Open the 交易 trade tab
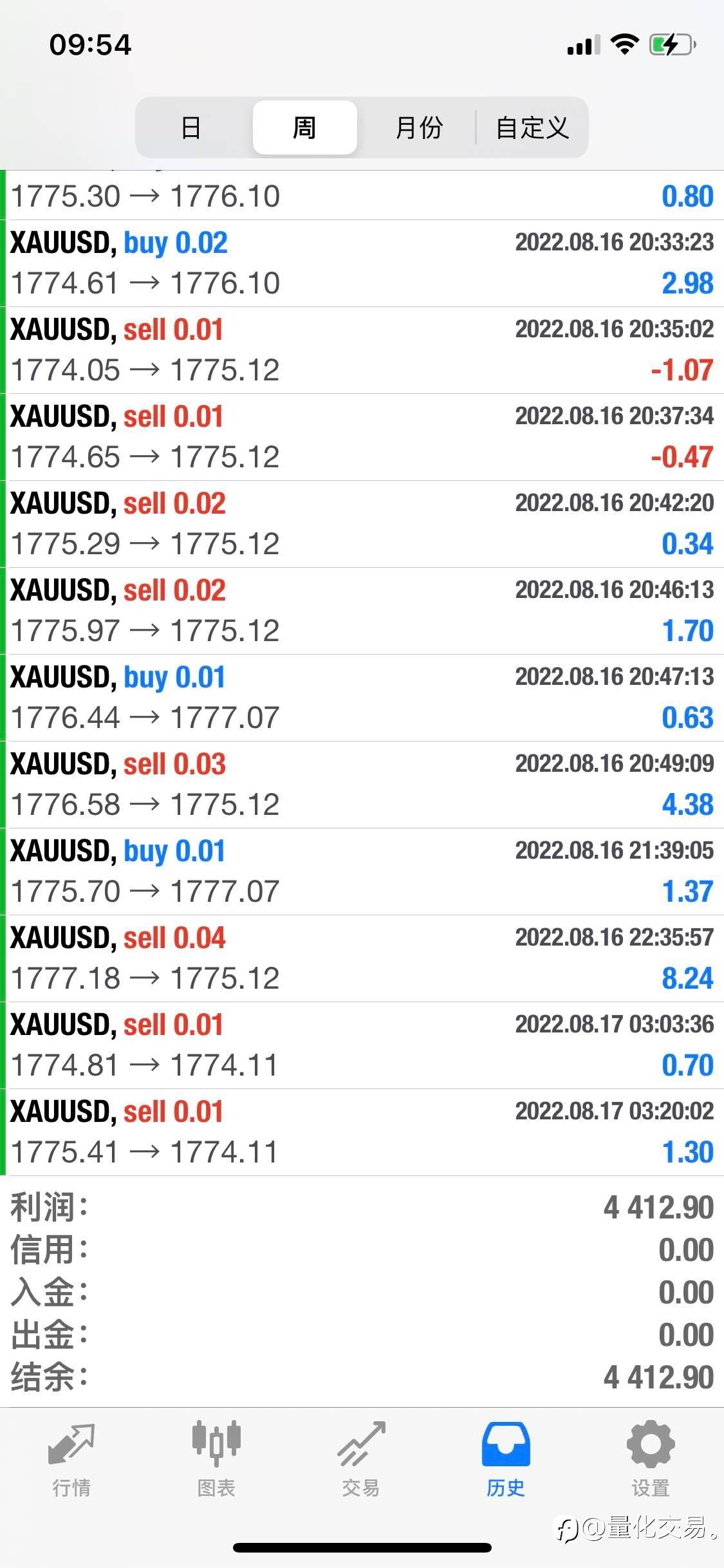The width and height of the screenshot is (724, 1568). pyautogui.click(x=361, y=1459)
